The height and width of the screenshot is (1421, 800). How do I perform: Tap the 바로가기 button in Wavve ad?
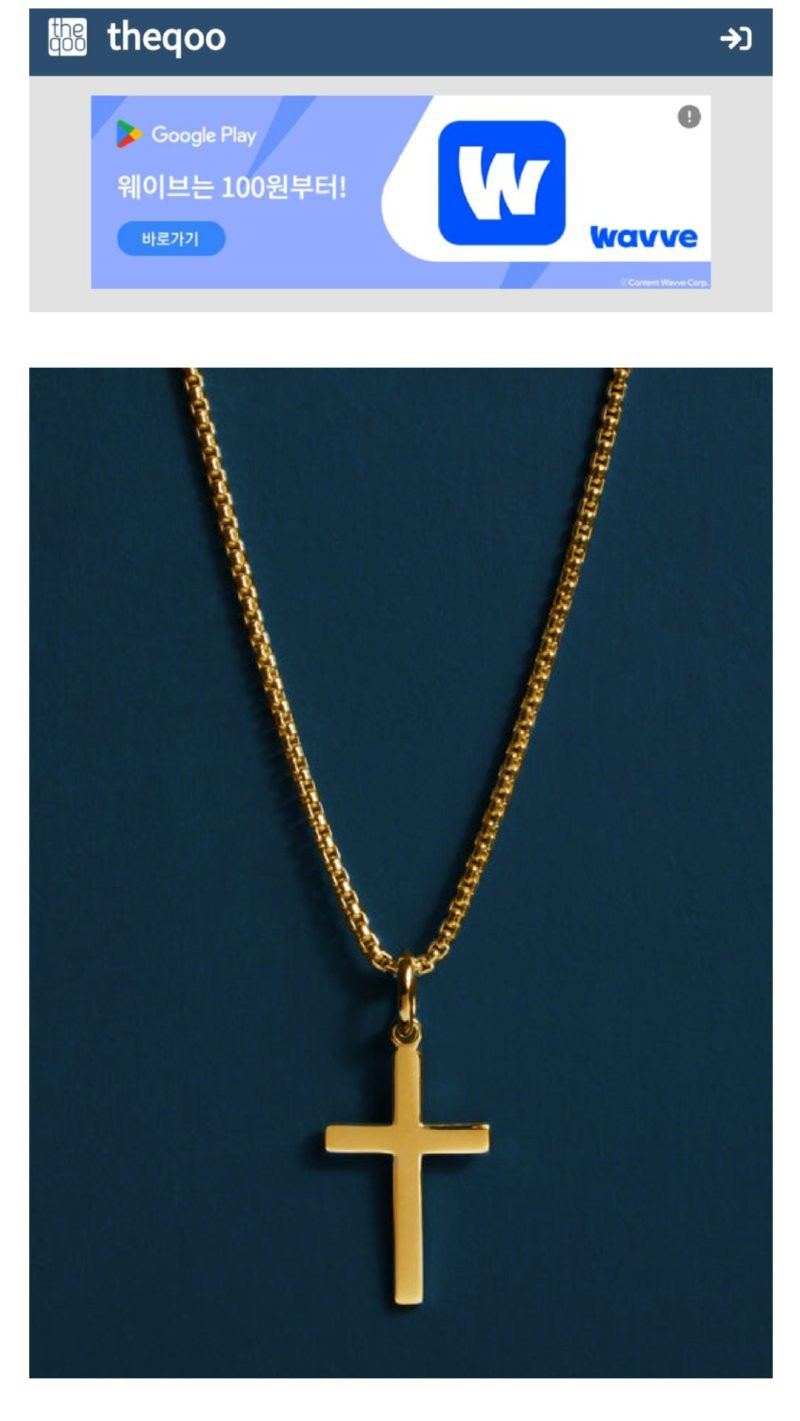(x=171, y=239)
